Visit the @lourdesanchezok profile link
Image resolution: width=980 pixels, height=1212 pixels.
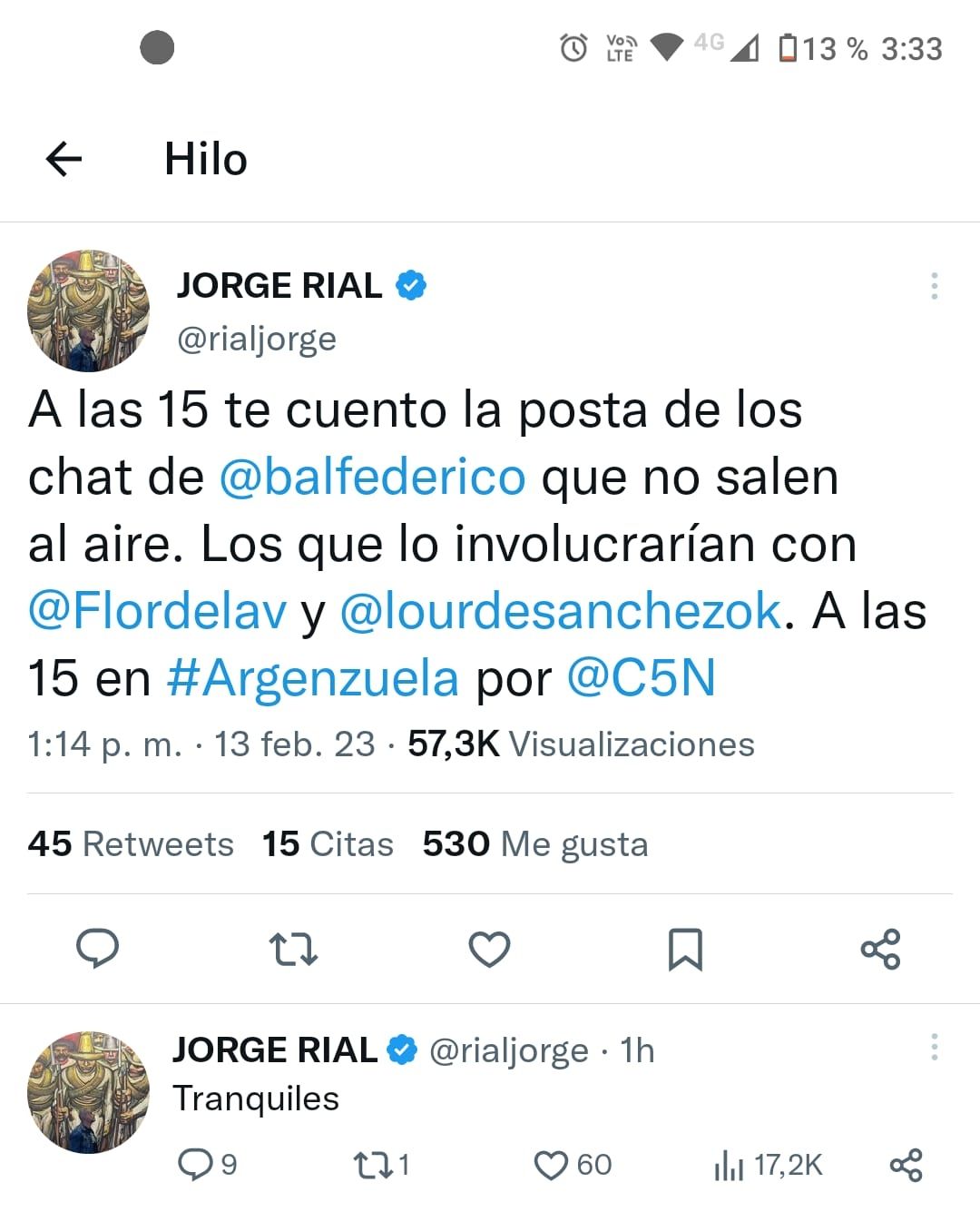(560, 611)
